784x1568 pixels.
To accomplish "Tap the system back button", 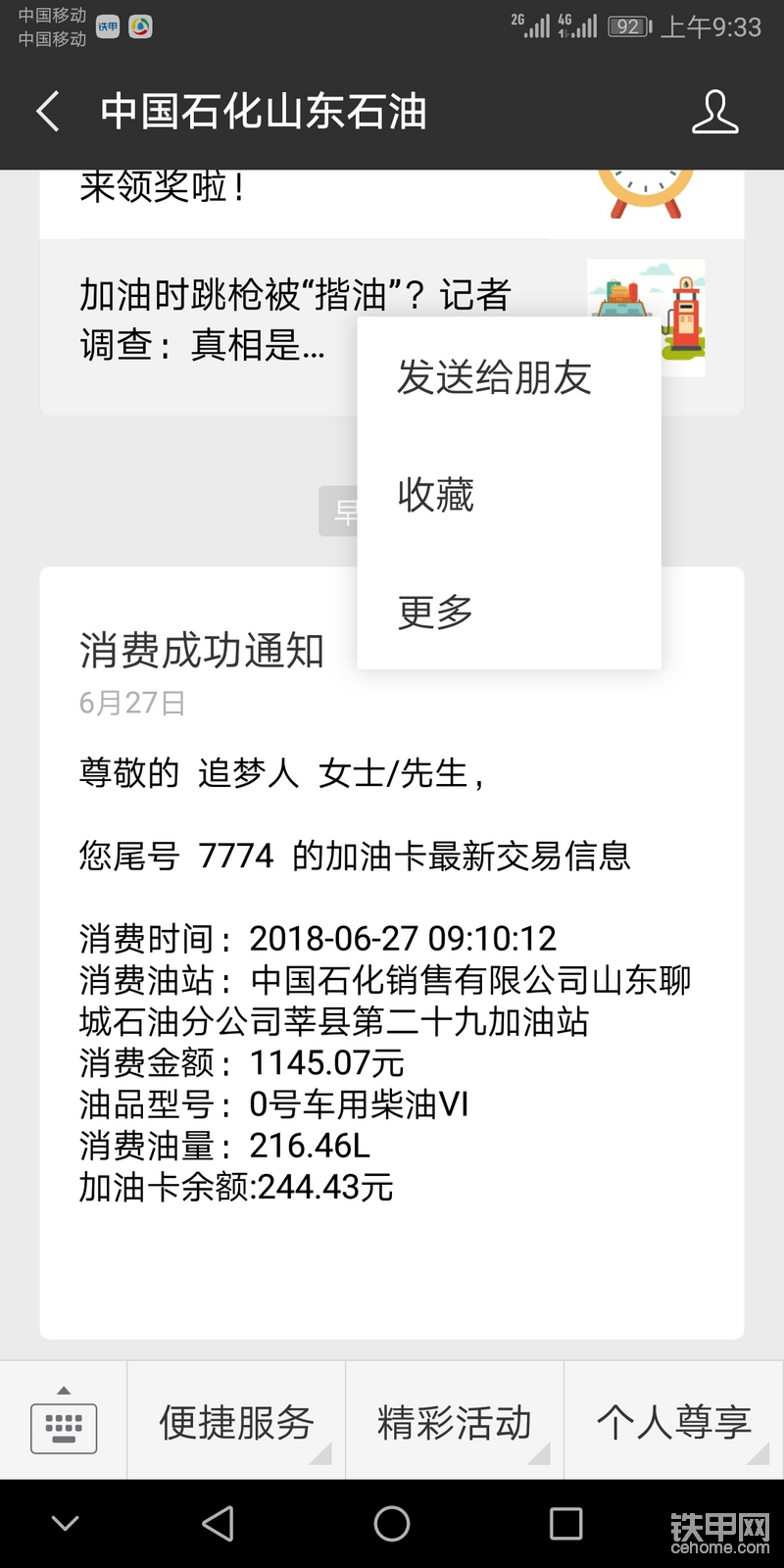I will tap(218, 1524).
